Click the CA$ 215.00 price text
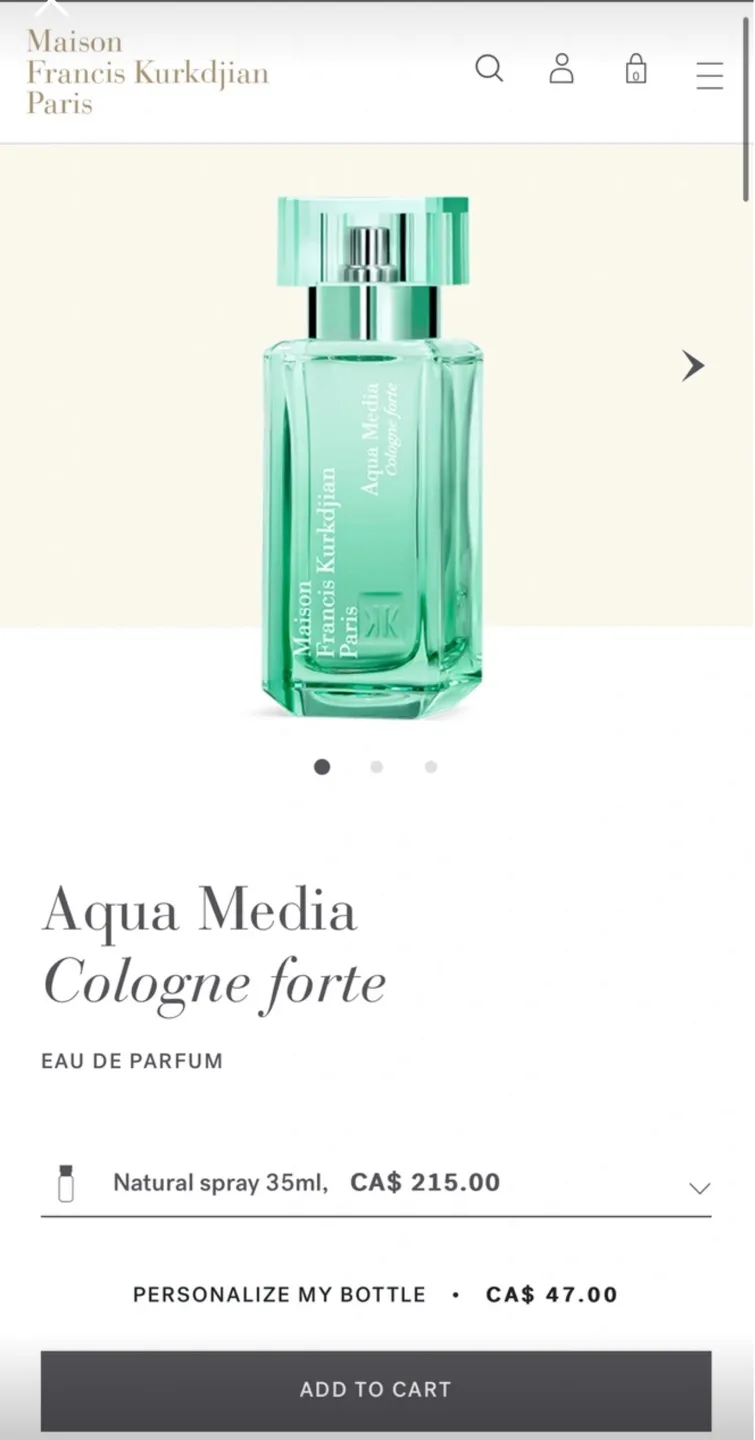The height and width of the screenshot is (1440, 755). pos(424,1182)
